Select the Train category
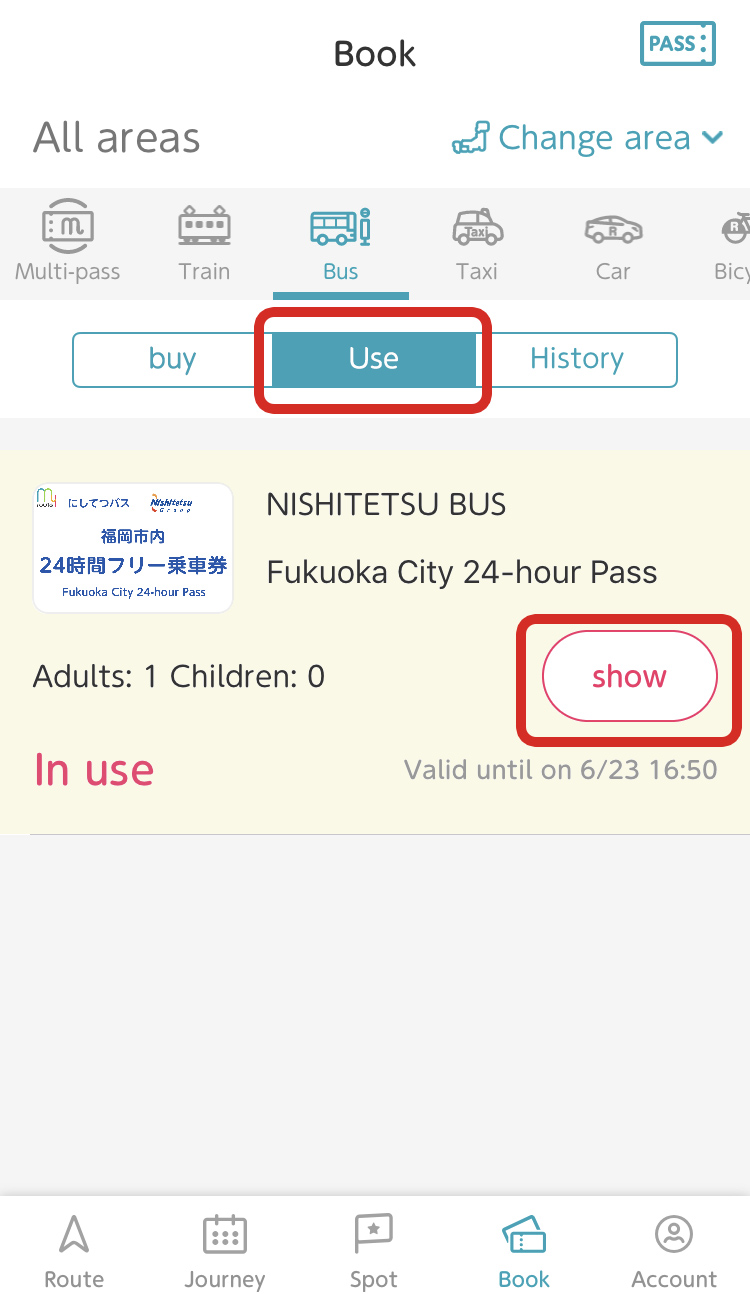 point(204,243)
